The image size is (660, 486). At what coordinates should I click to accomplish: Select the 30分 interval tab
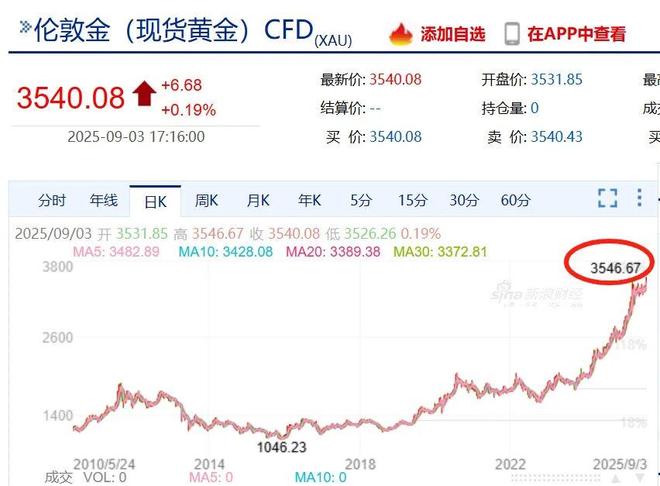click(x=464, y=200)
